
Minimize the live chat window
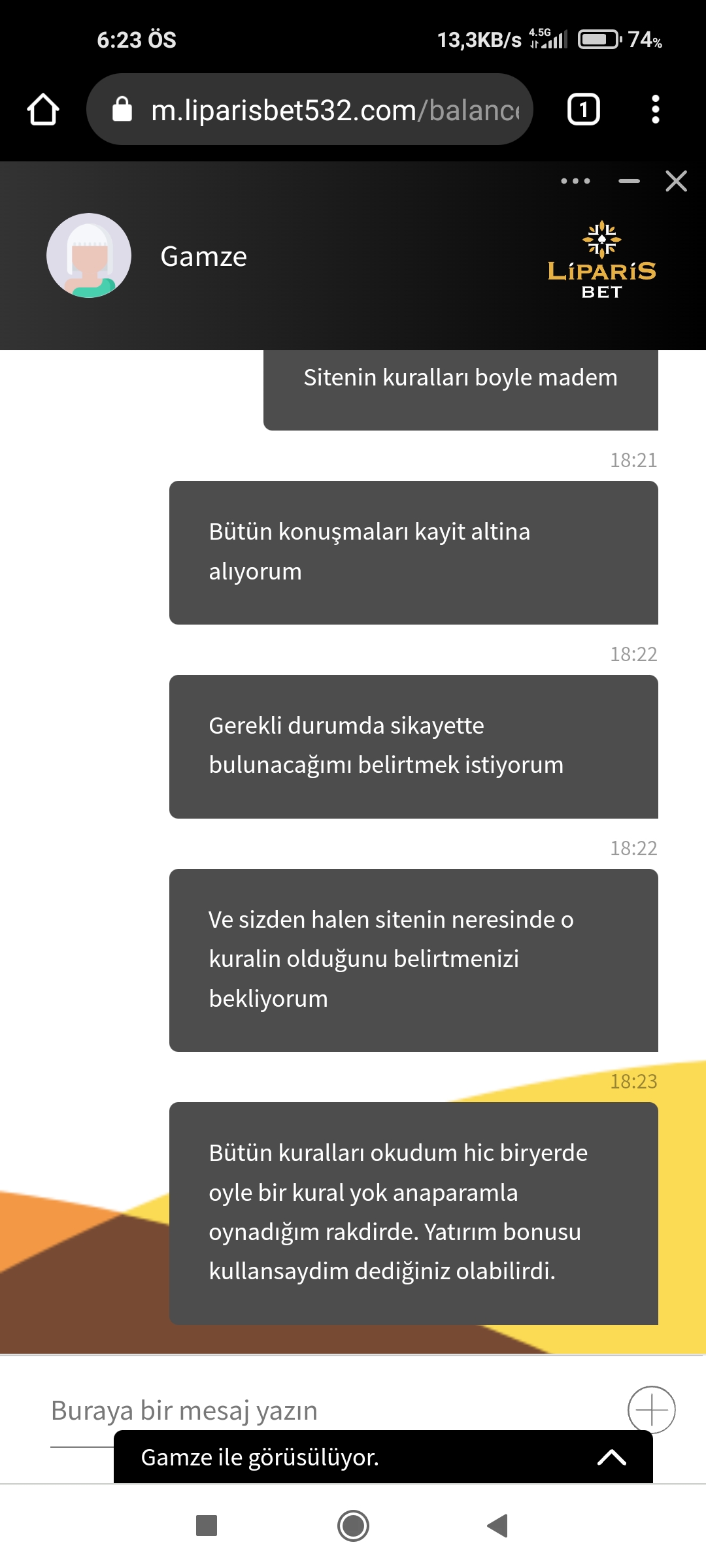tap(629, 181)
